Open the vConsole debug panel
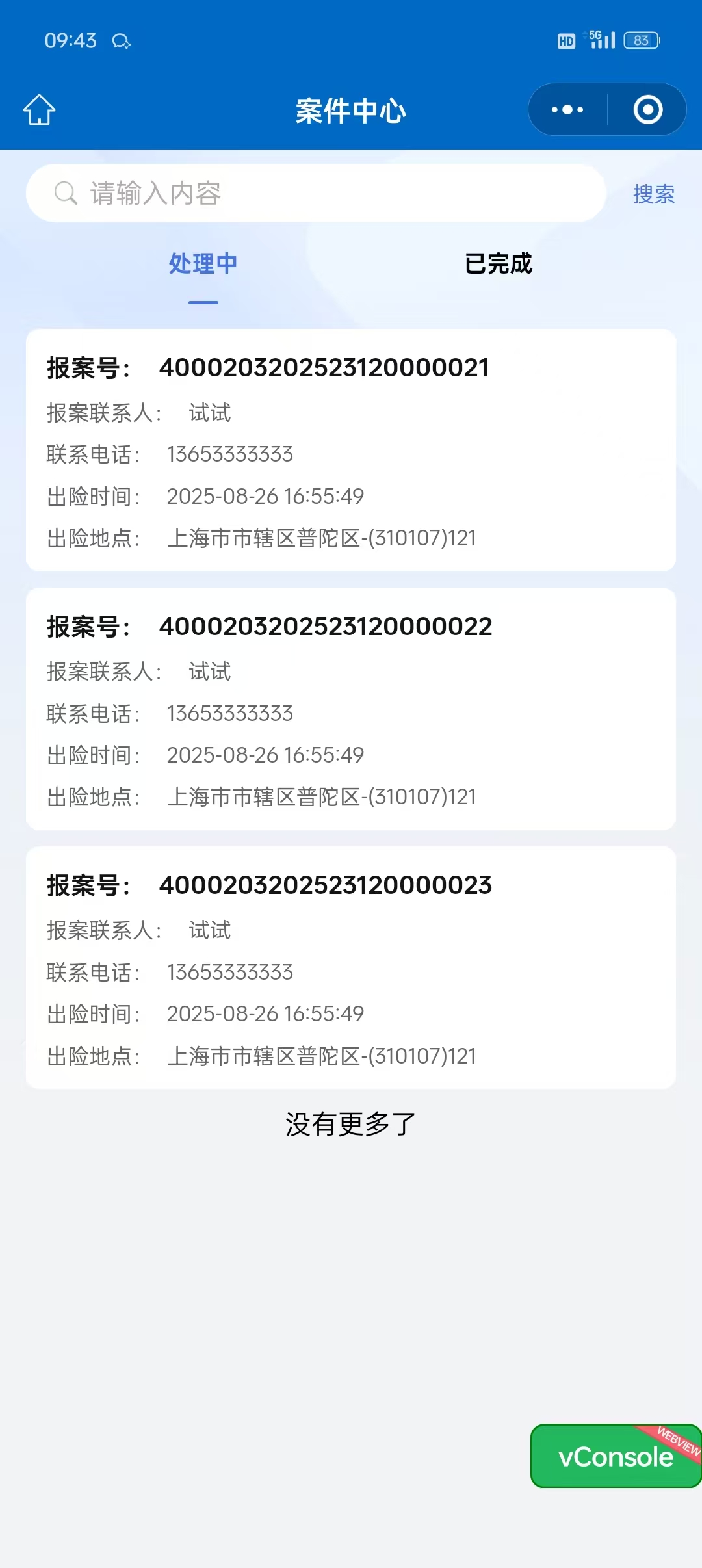Screen dimensions: 702x1568 [615, 1456]
